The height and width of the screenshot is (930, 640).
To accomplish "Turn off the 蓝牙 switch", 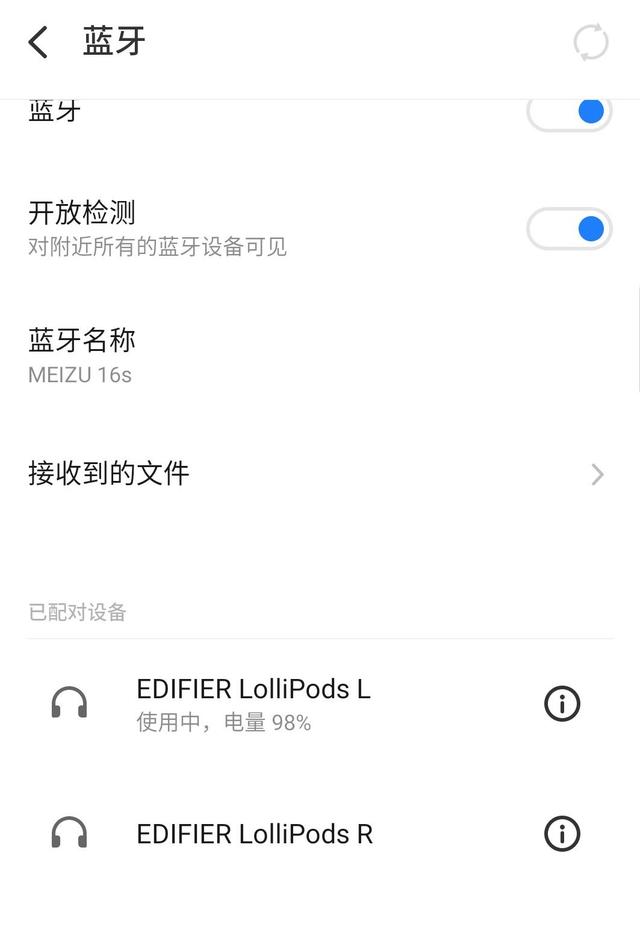I will [x=569, y=113].
